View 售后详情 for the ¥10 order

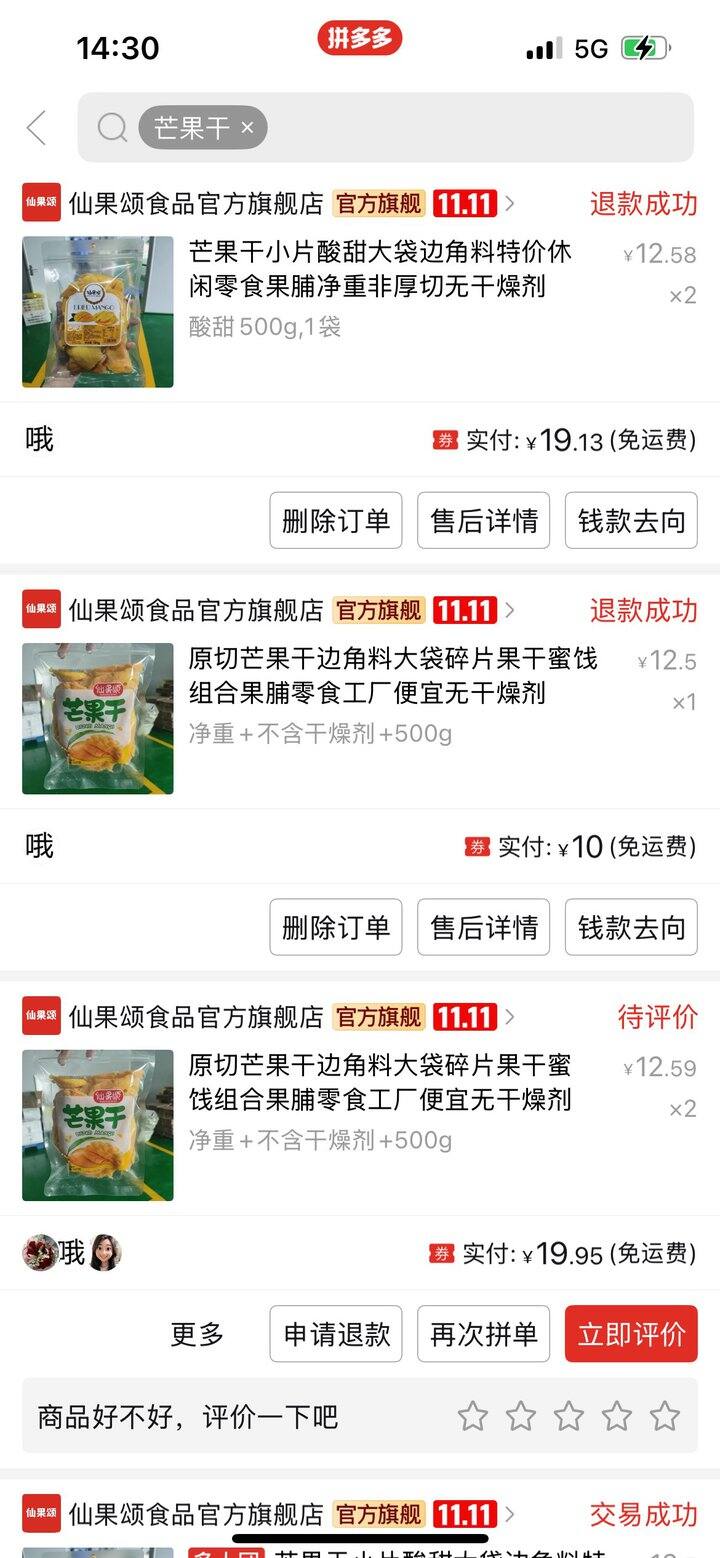(x=483, y=927)
